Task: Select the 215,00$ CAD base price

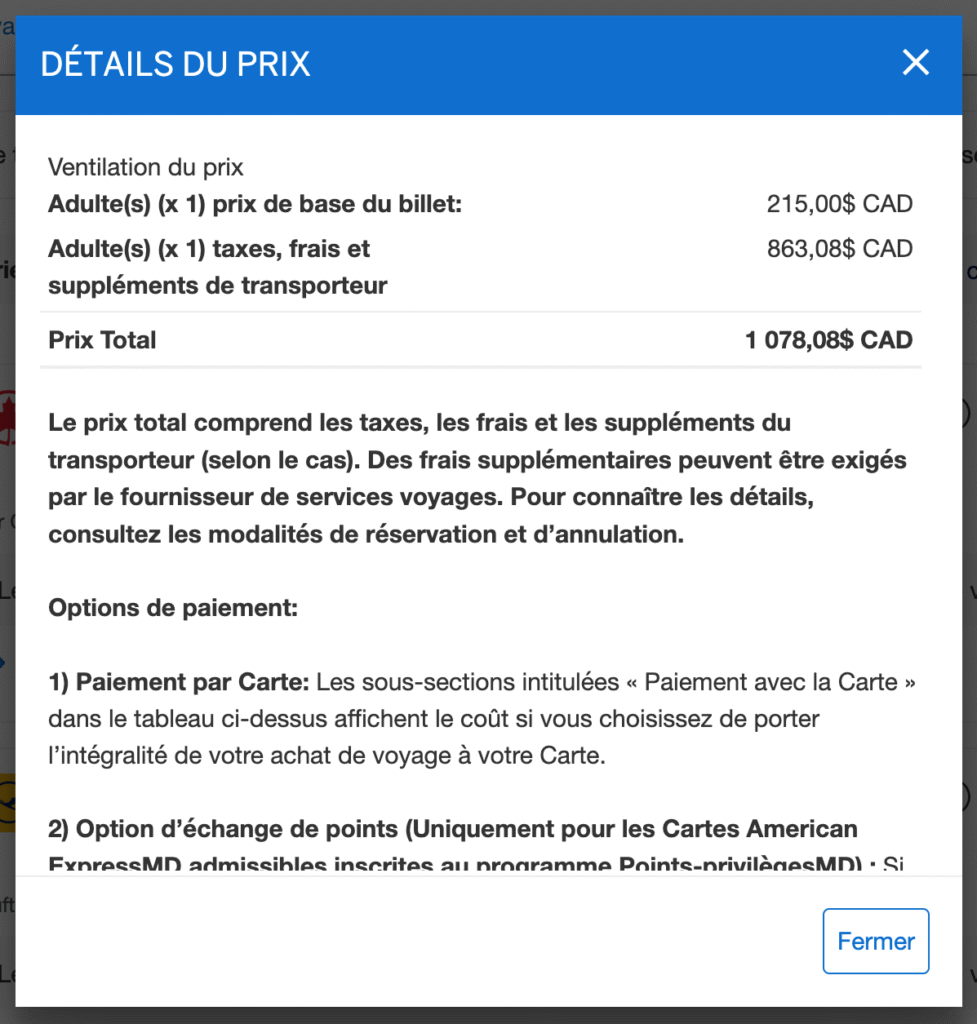Action: point(839,203)
